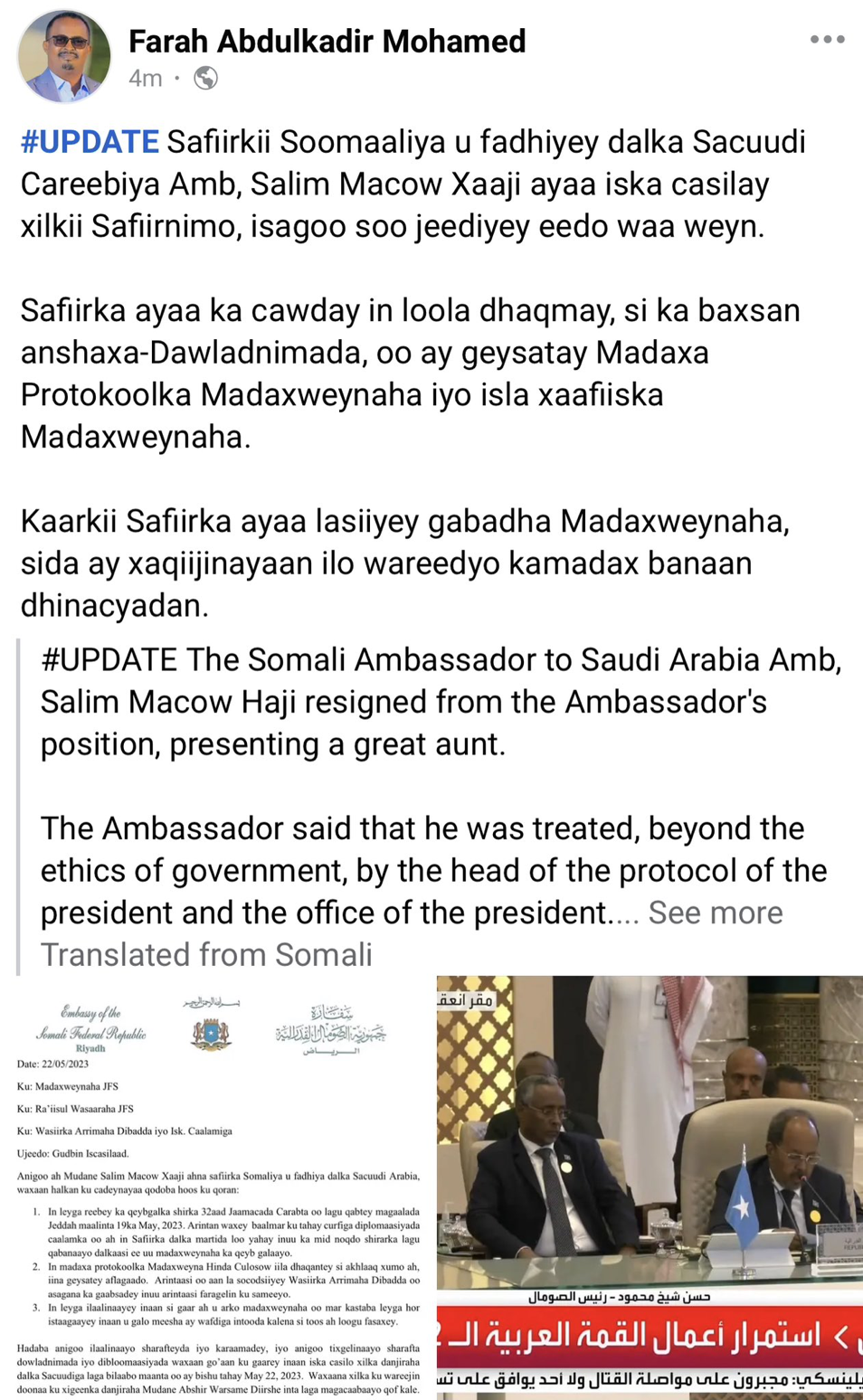Open Farah Abdulkadir Mohamed's profile picture

pyautogui.click(x=64, y=56)
